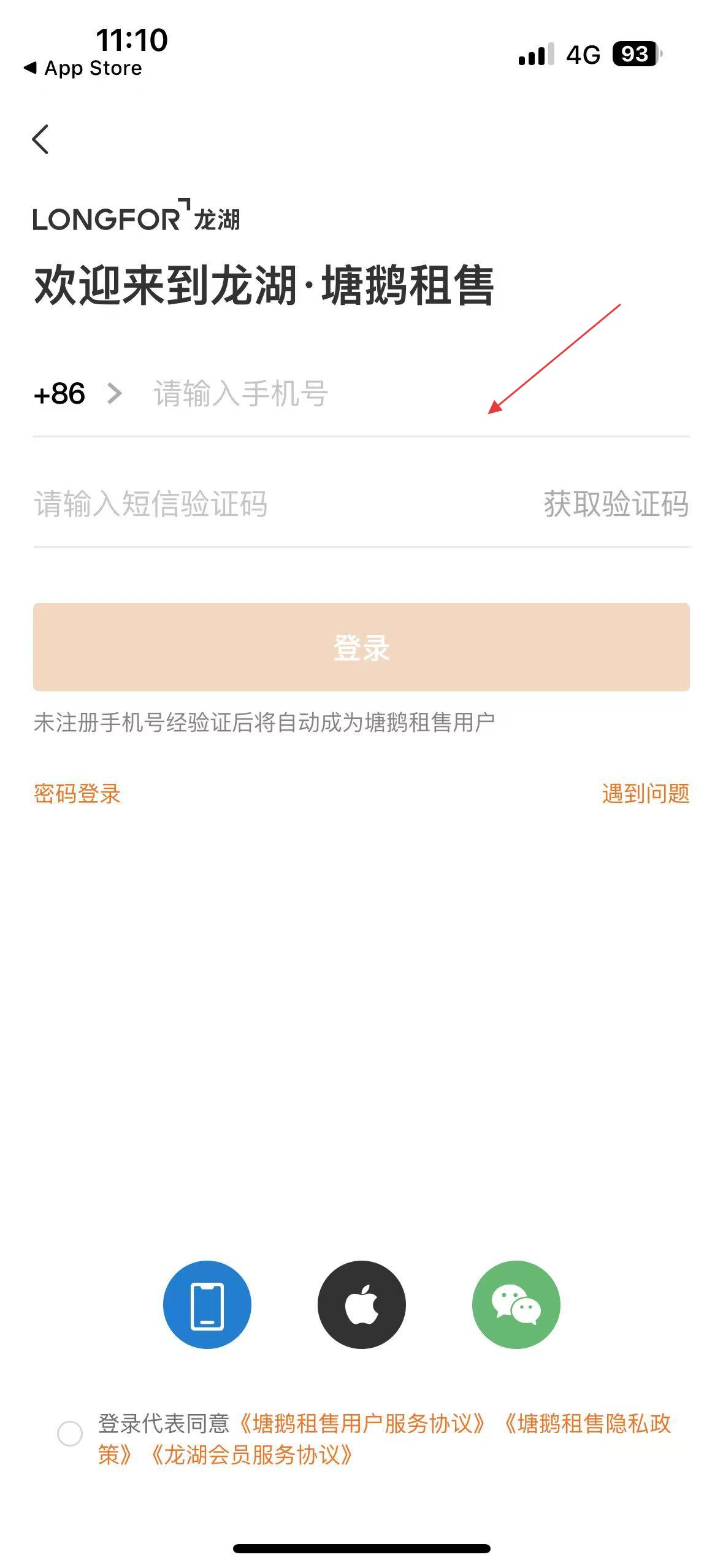The width and height of the screenshot is (723, 1568).
Task: Log in with the blue phone icon
Action: pos(207,1304)
